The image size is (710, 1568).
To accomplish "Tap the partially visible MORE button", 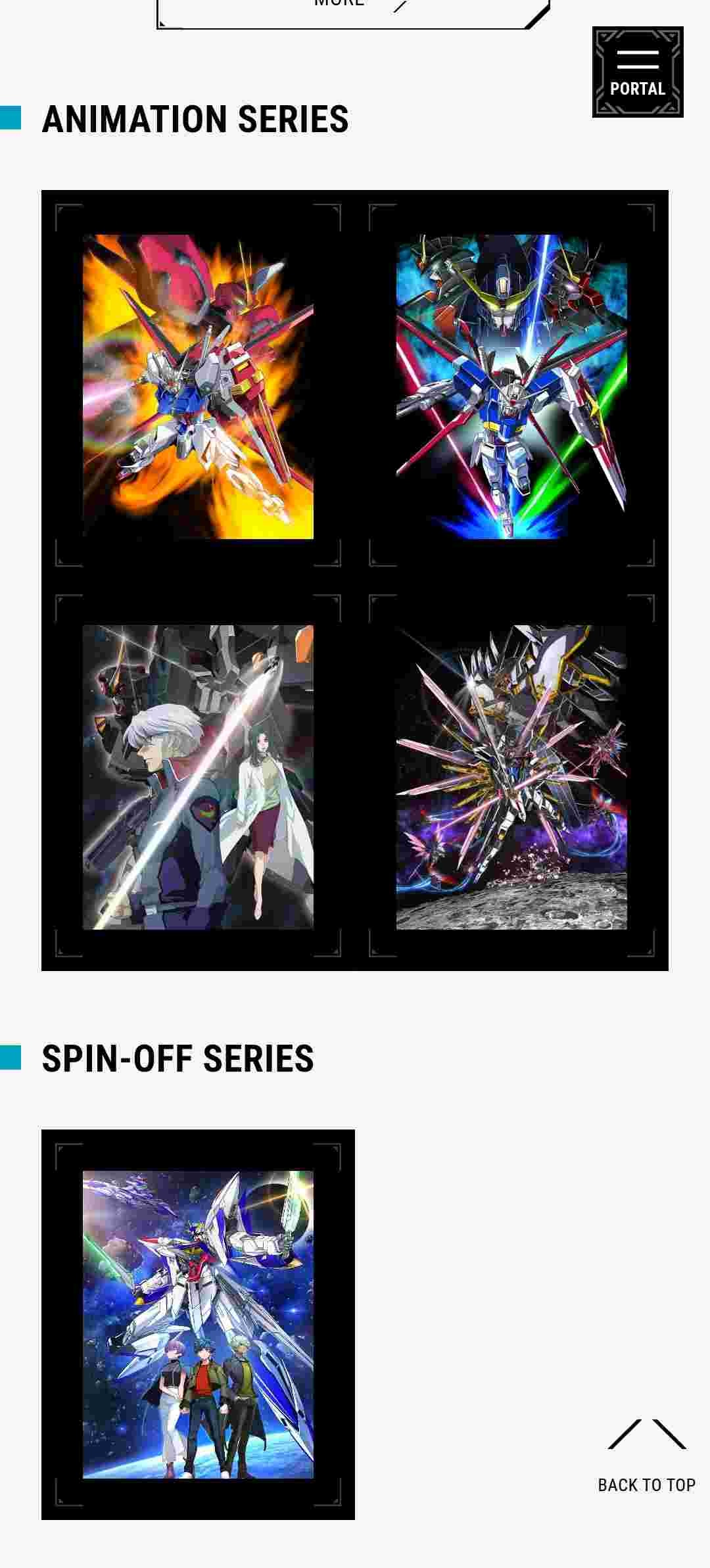I will [352, 12].
